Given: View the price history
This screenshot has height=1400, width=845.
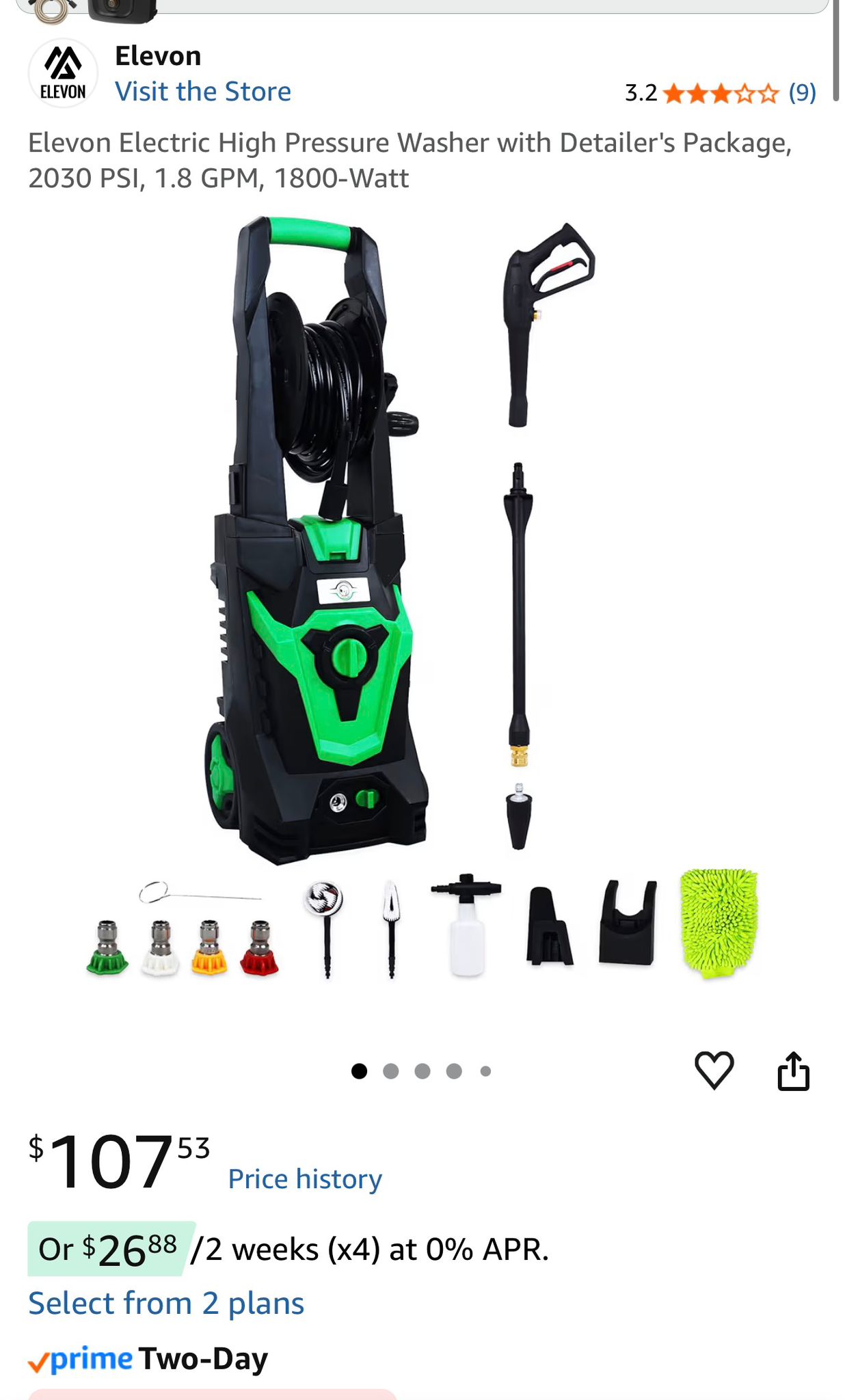Looking at the screenshot, I should (305, 1179).
